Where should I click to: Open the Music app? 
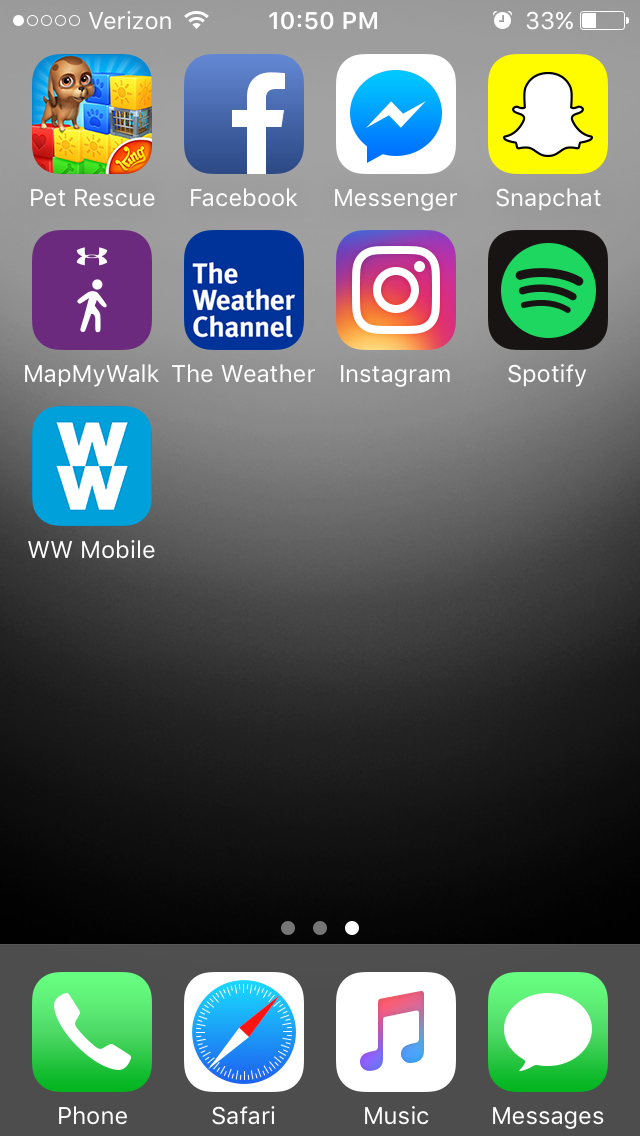coord(396,1032)
